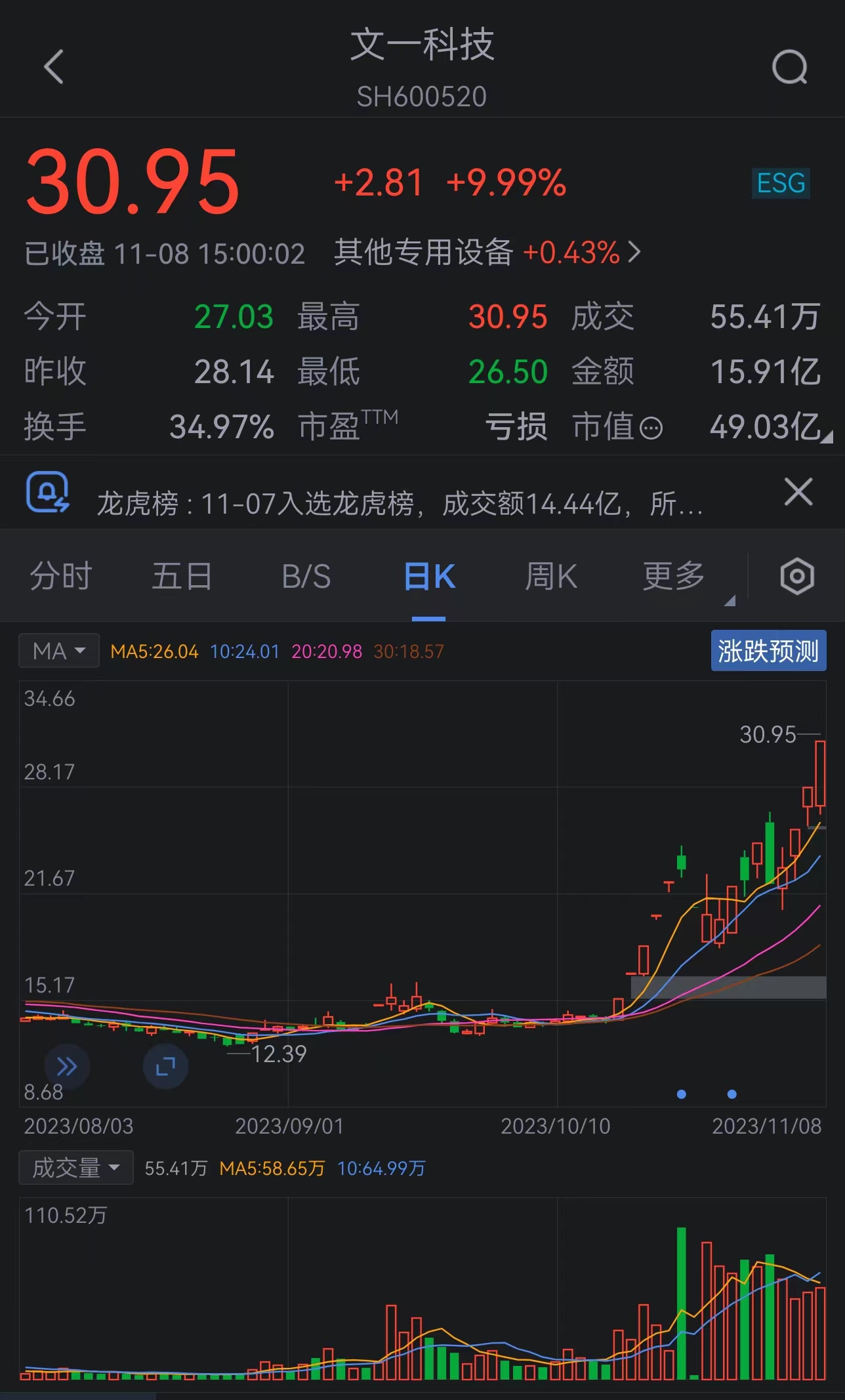Select the 日K tab
Screen dimensions: 845x1400
(429, 577)
